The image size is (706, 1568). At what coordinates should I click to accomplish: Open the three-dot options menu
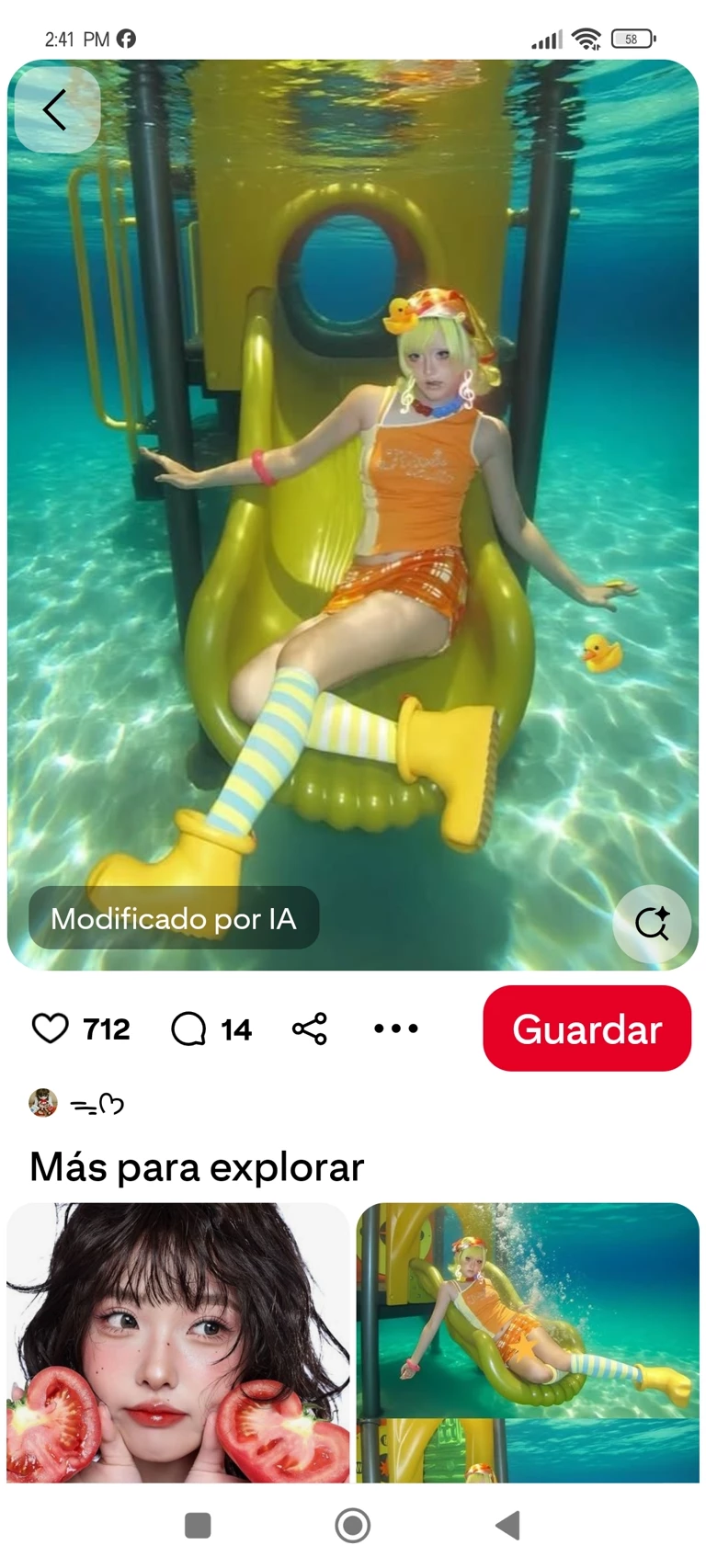pos(396,1028)
